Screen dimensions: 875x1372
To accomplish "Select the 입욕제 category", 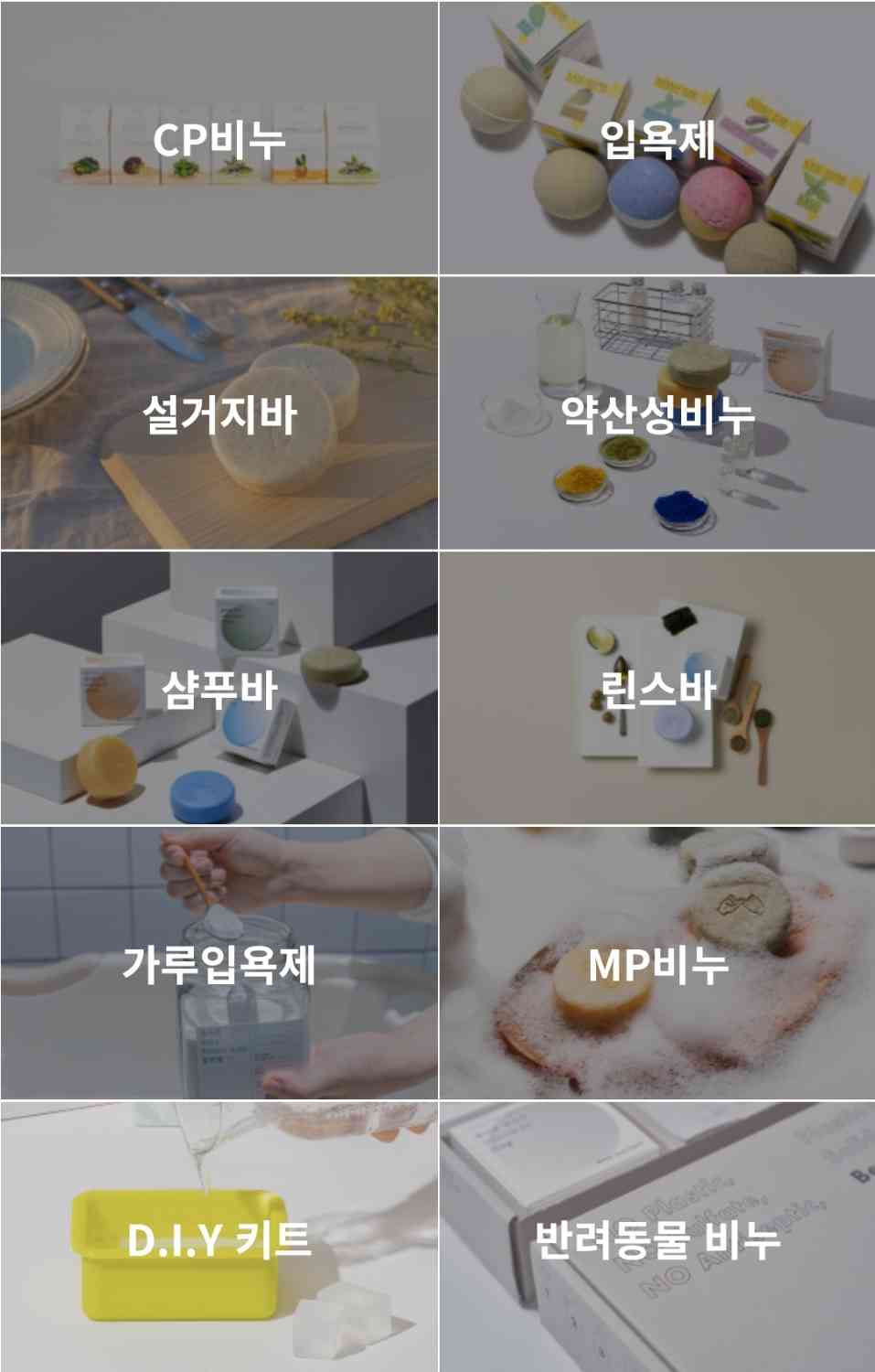I will click(657, 139).
